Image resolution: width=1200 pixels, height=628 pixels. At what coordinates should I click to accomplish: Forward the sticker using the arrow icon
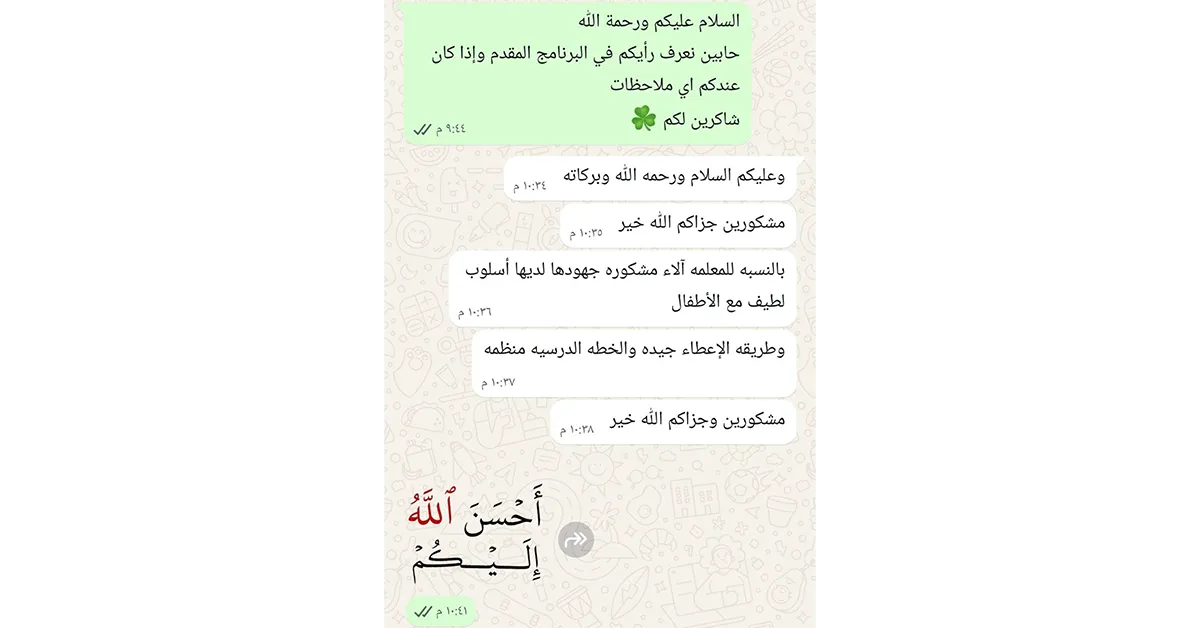pyautogui.click(x=576, y=540)
